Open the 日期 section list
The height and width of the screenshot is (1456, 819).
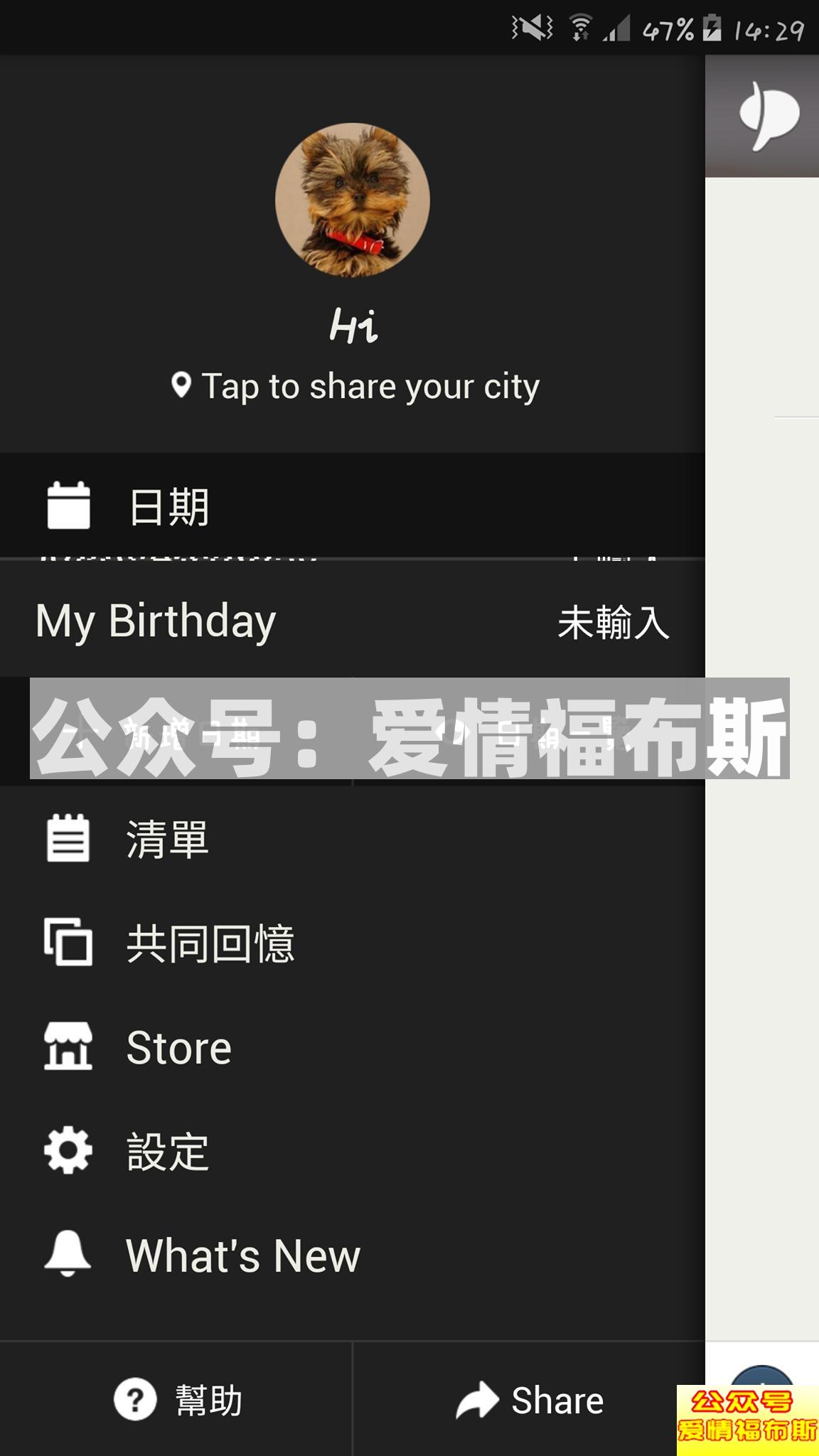(168, 506)
